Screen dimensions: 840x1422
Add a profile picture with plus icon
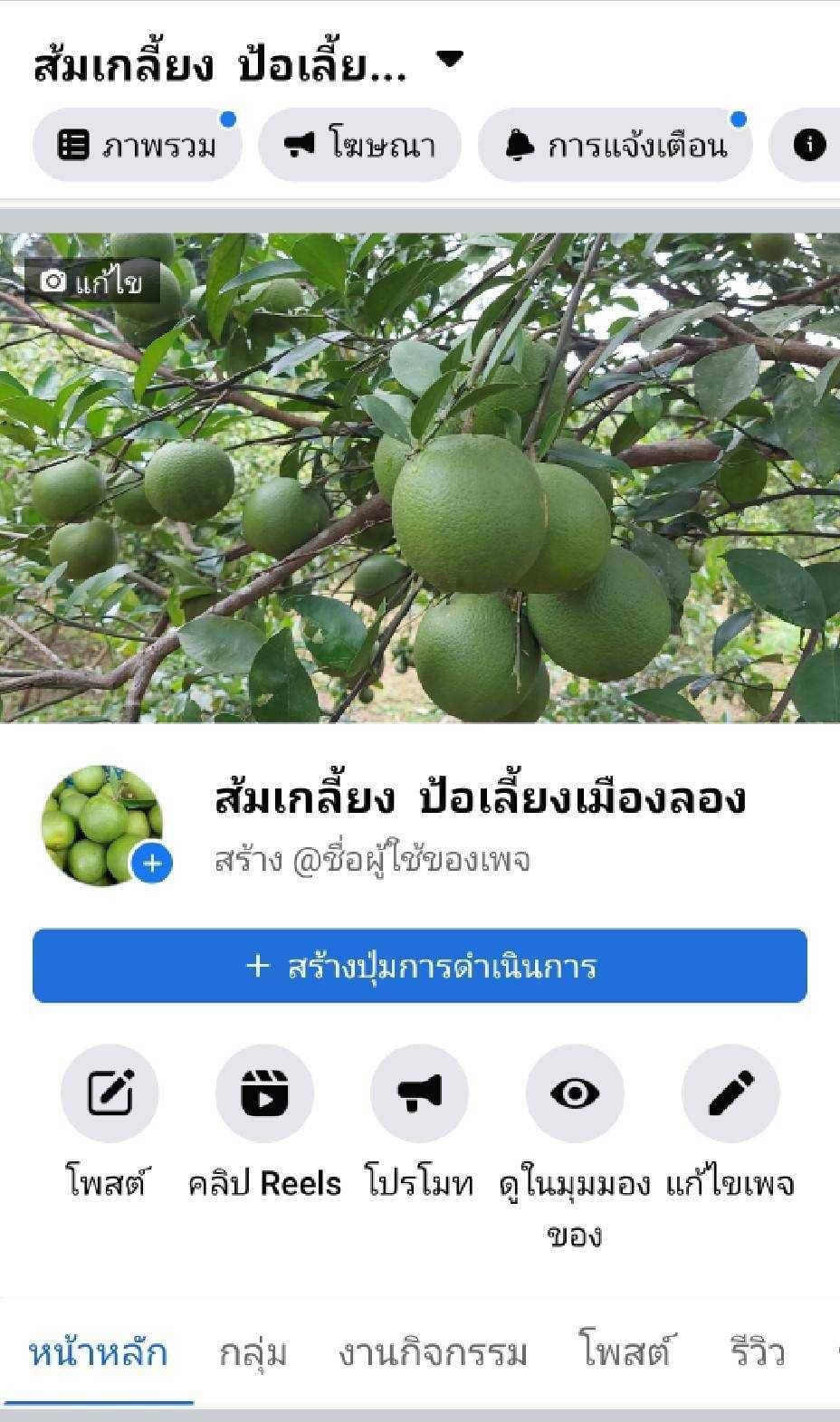click(x=152, y=864)
